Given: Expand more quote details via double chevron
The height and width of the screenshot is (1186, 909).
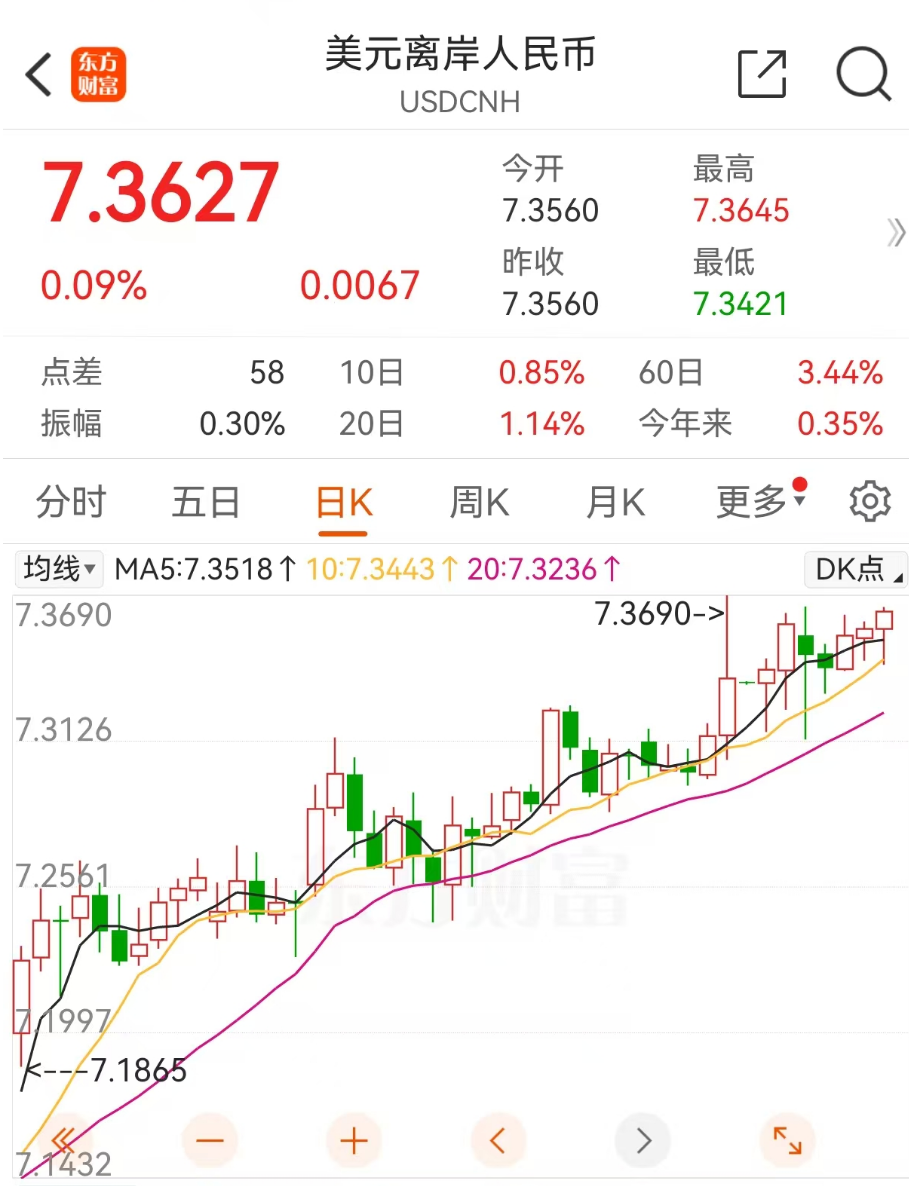Looking at the screenshot, I should pyautogui.click(x=895, y=235).
